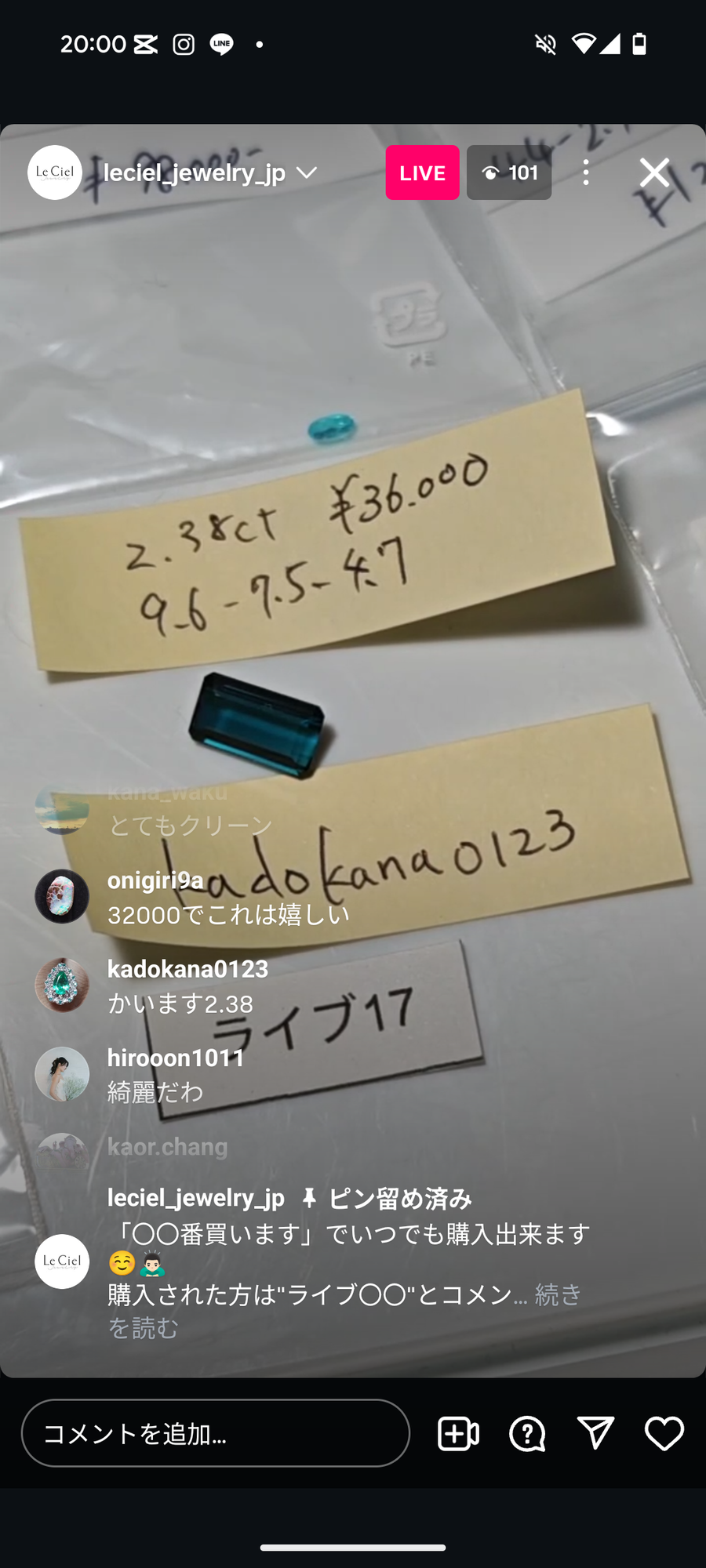
Task: Expand the pinned comment with 続きを読む
Action: (557, 1294)
